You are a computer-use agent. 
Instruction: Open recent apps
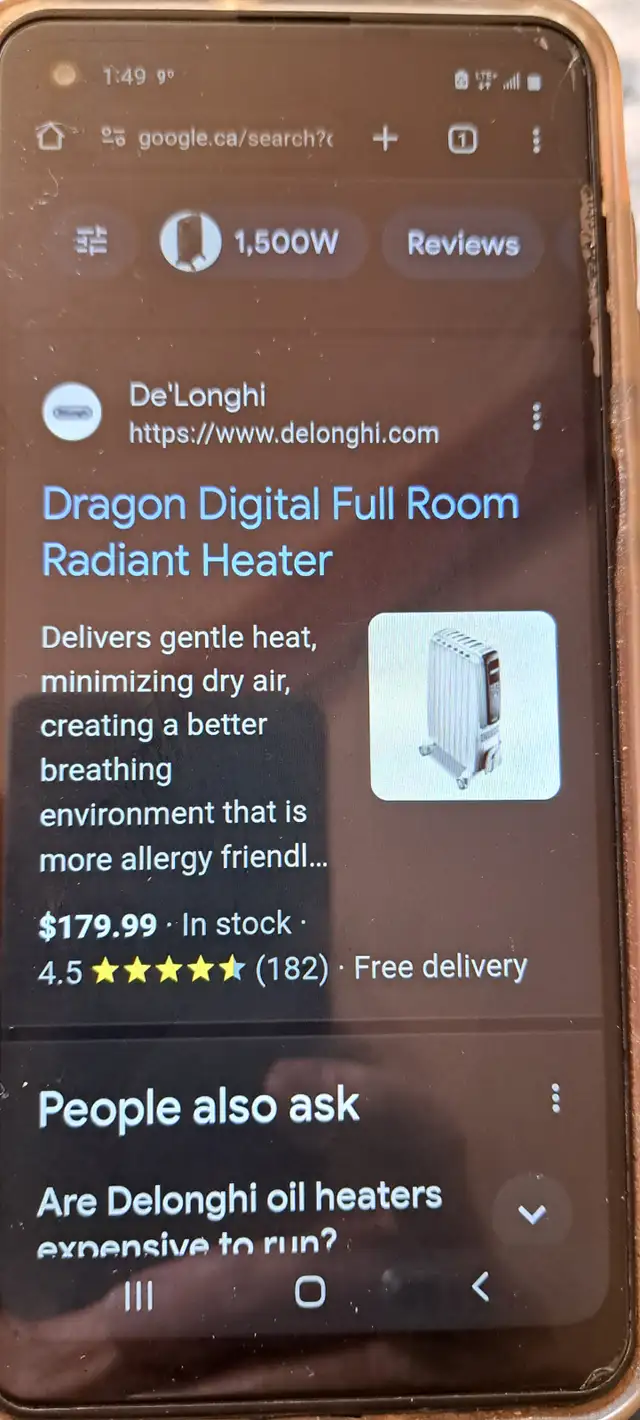tap(139, 1296)
